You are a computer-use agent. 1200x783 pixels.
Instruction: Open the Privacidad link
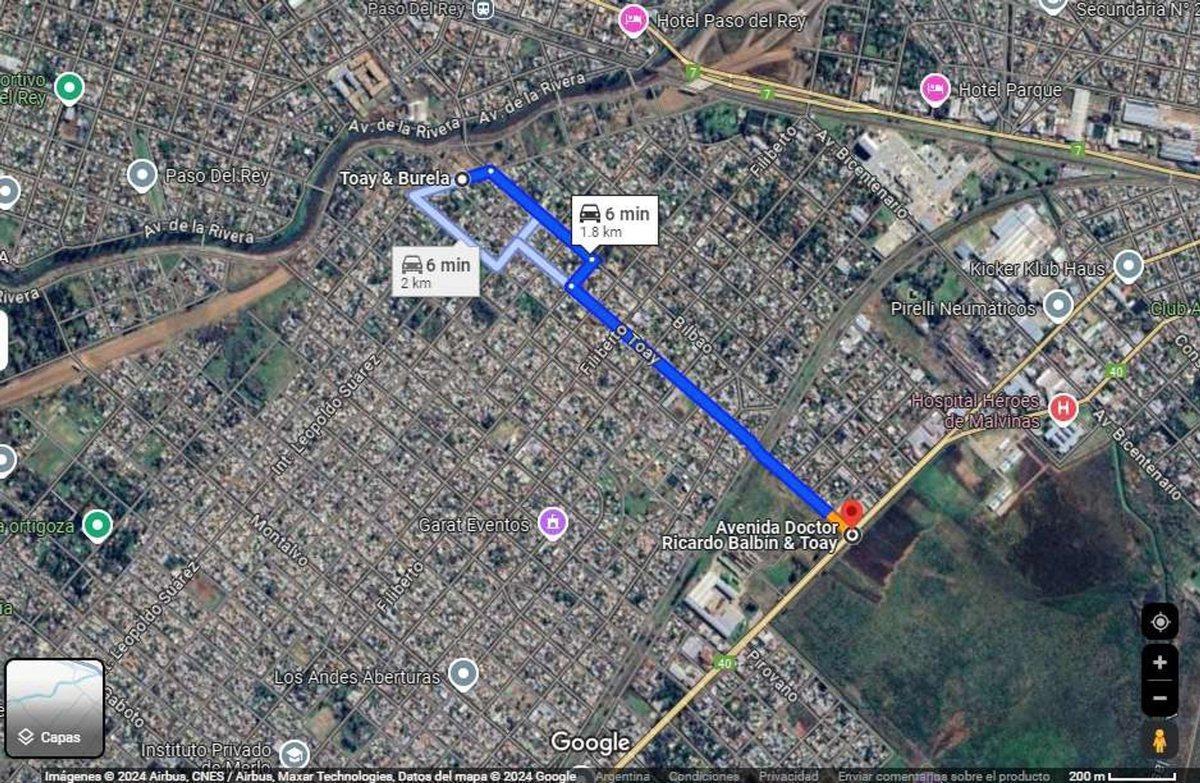coord(787,776)
